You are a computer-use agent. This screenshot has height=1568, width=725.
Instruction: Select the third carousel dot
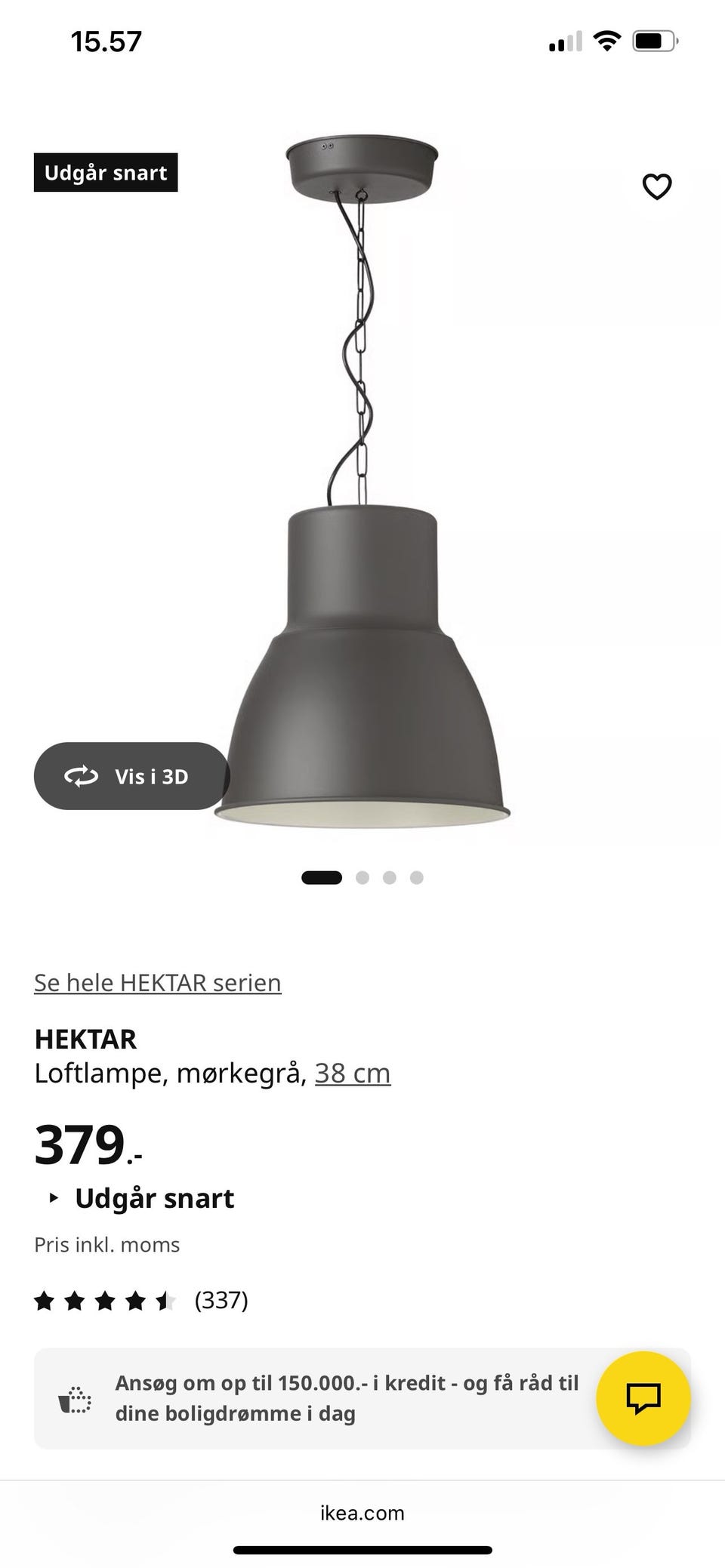coord(390,877)
